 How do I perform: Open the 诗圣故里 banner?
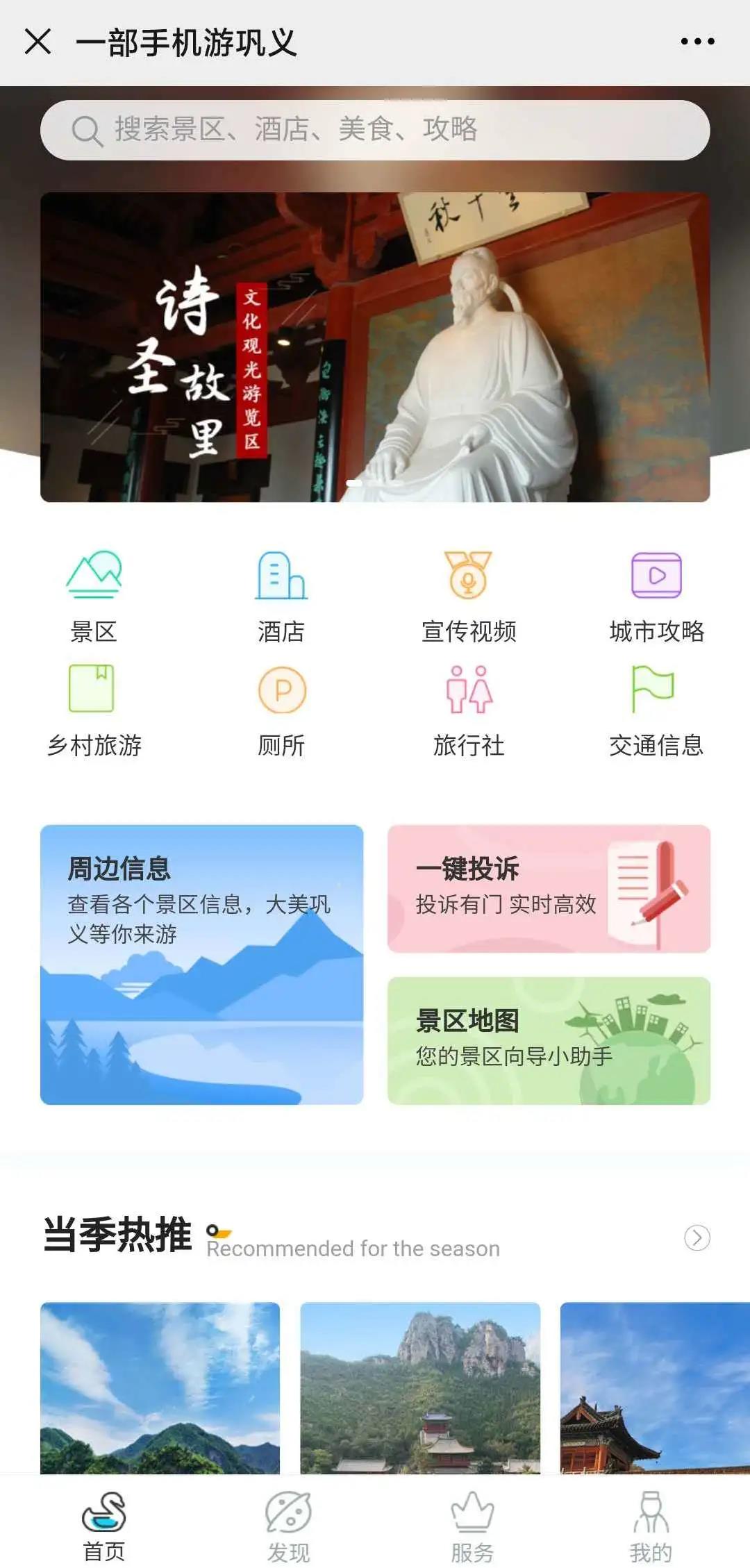click(375, 347)
